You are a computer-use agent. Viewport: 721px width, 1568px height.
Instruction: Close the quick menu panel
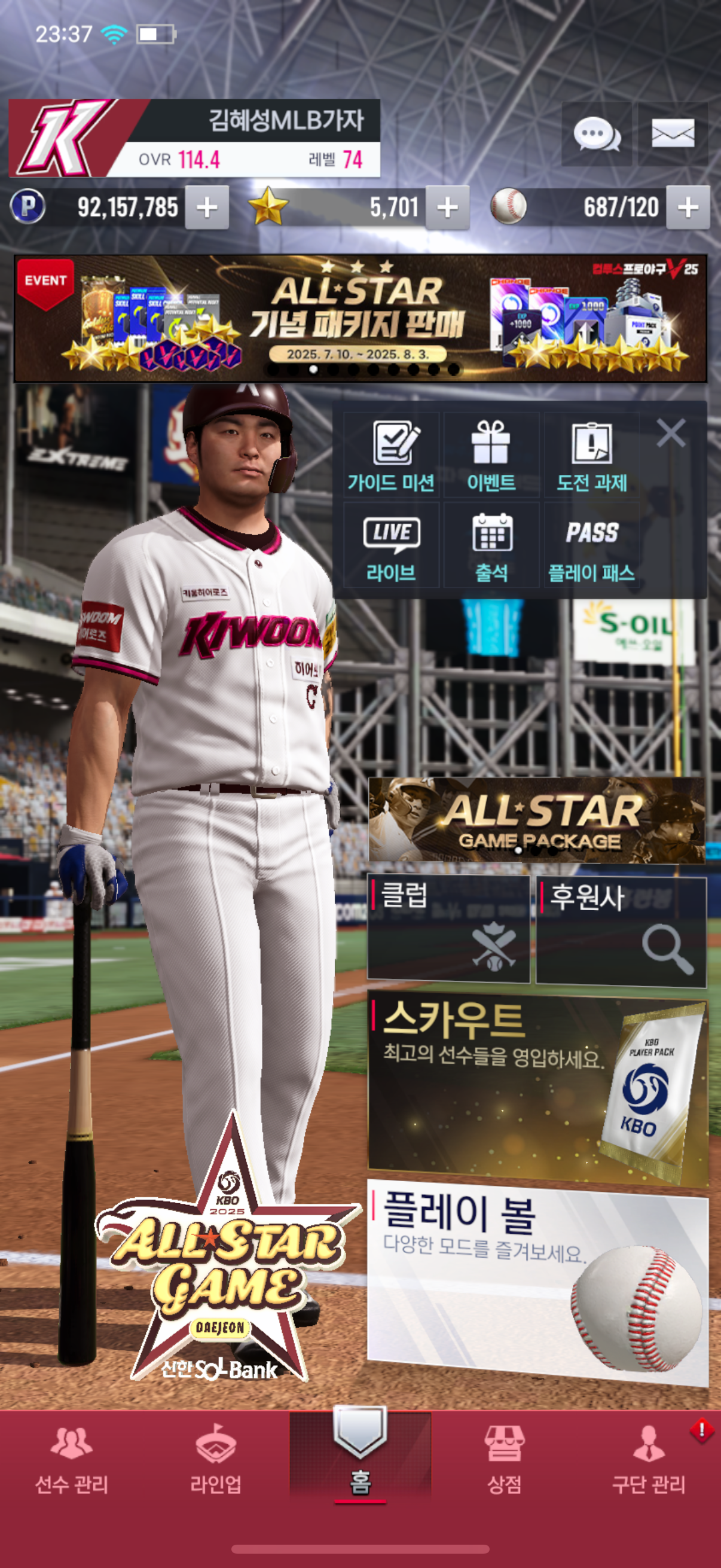(671, 433)
